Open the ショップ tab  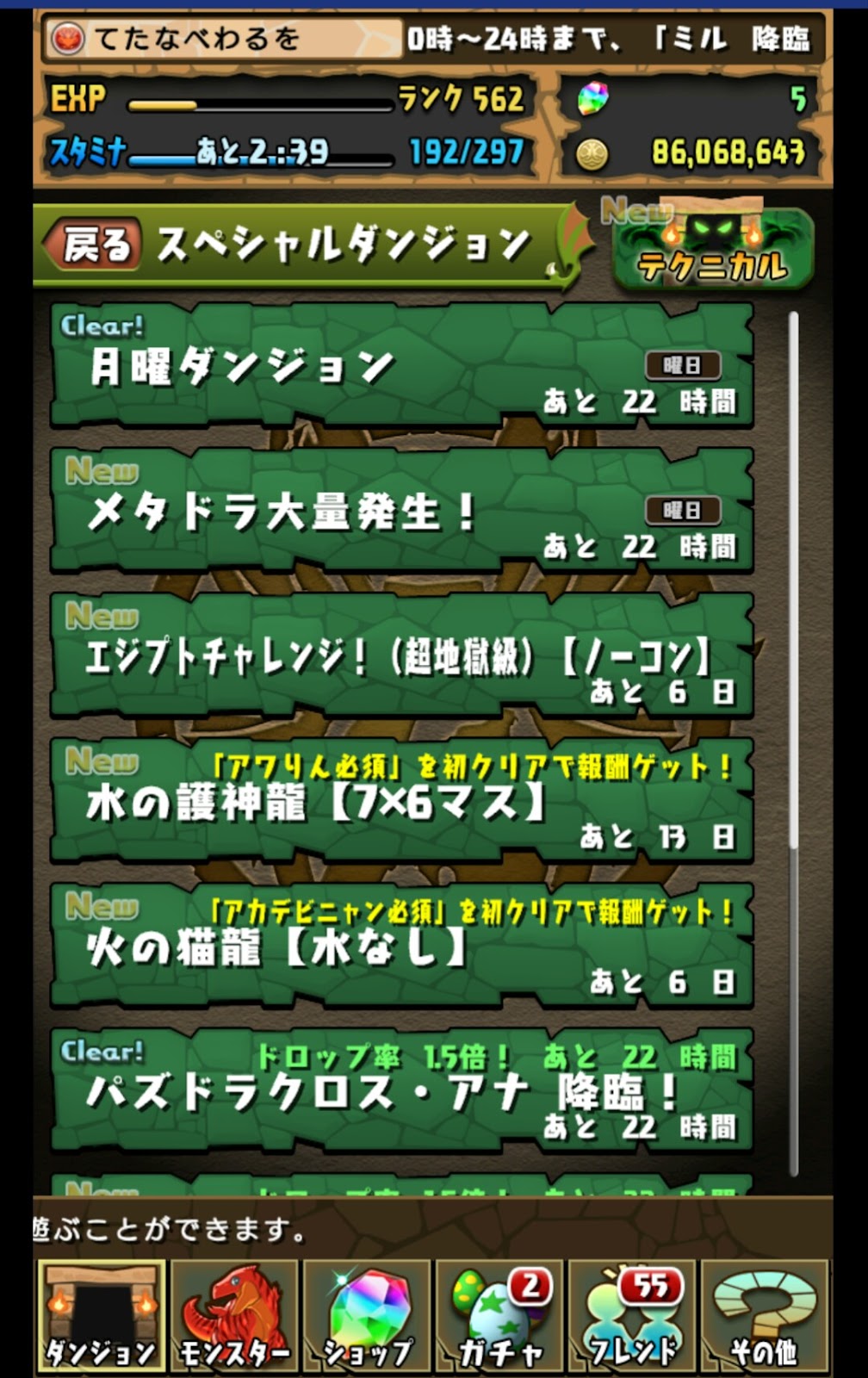(x=367, y=1316)
